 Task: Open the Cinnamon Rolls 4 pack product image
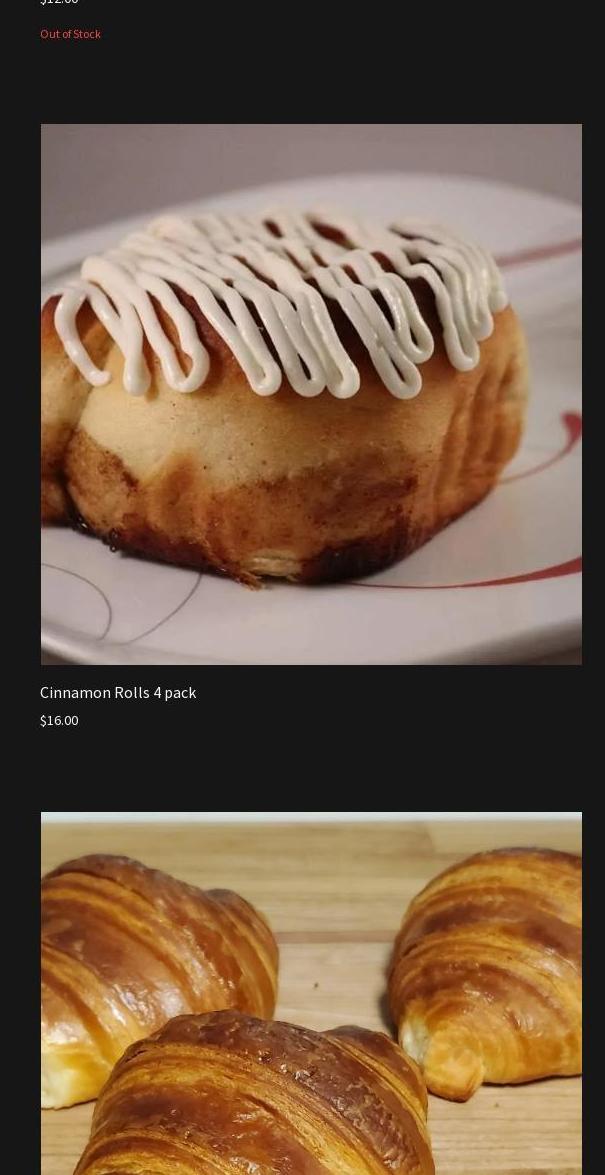(311, 394)
